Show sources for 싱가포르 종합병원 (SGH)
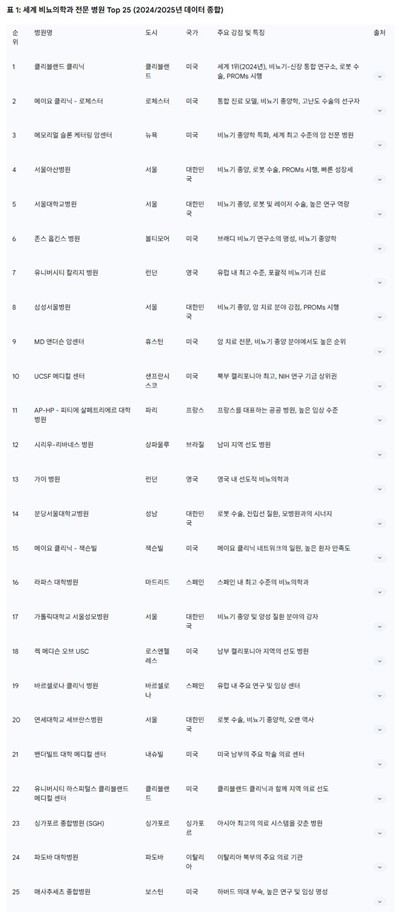This screenshot has width=399, height=912. (380, 833)
